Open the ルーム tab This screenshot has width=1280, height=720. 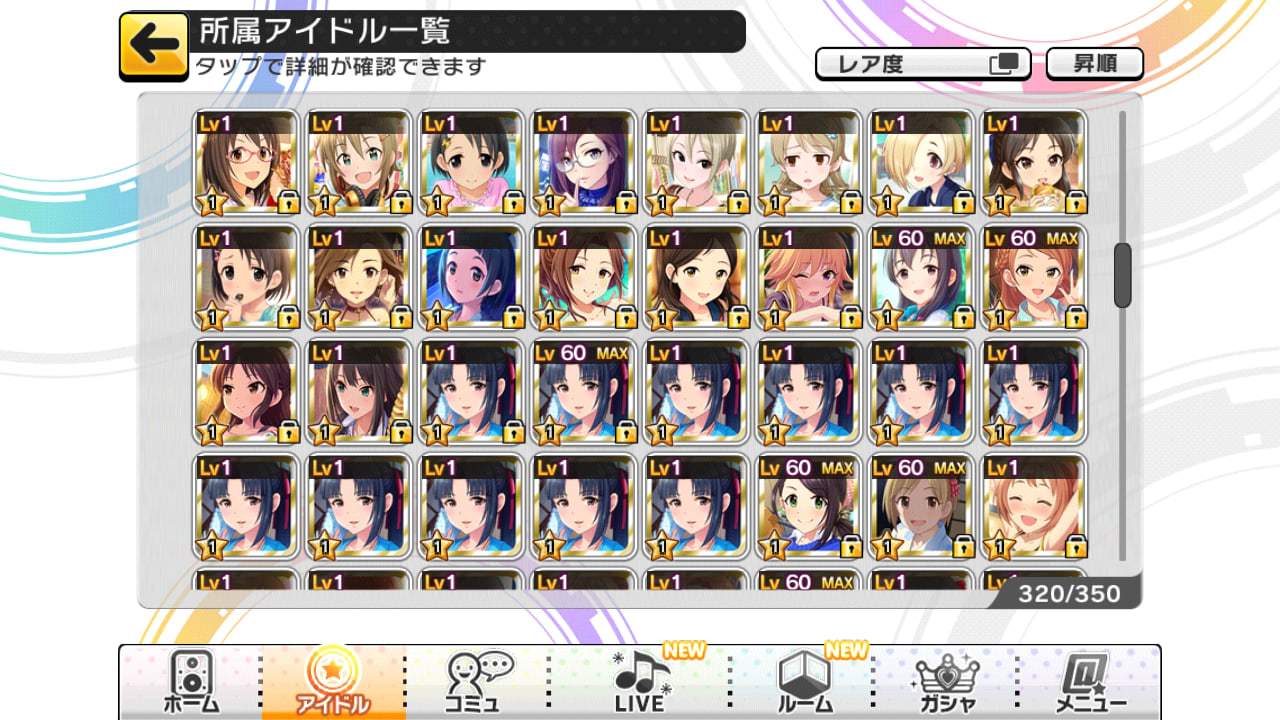pos(805,682)
